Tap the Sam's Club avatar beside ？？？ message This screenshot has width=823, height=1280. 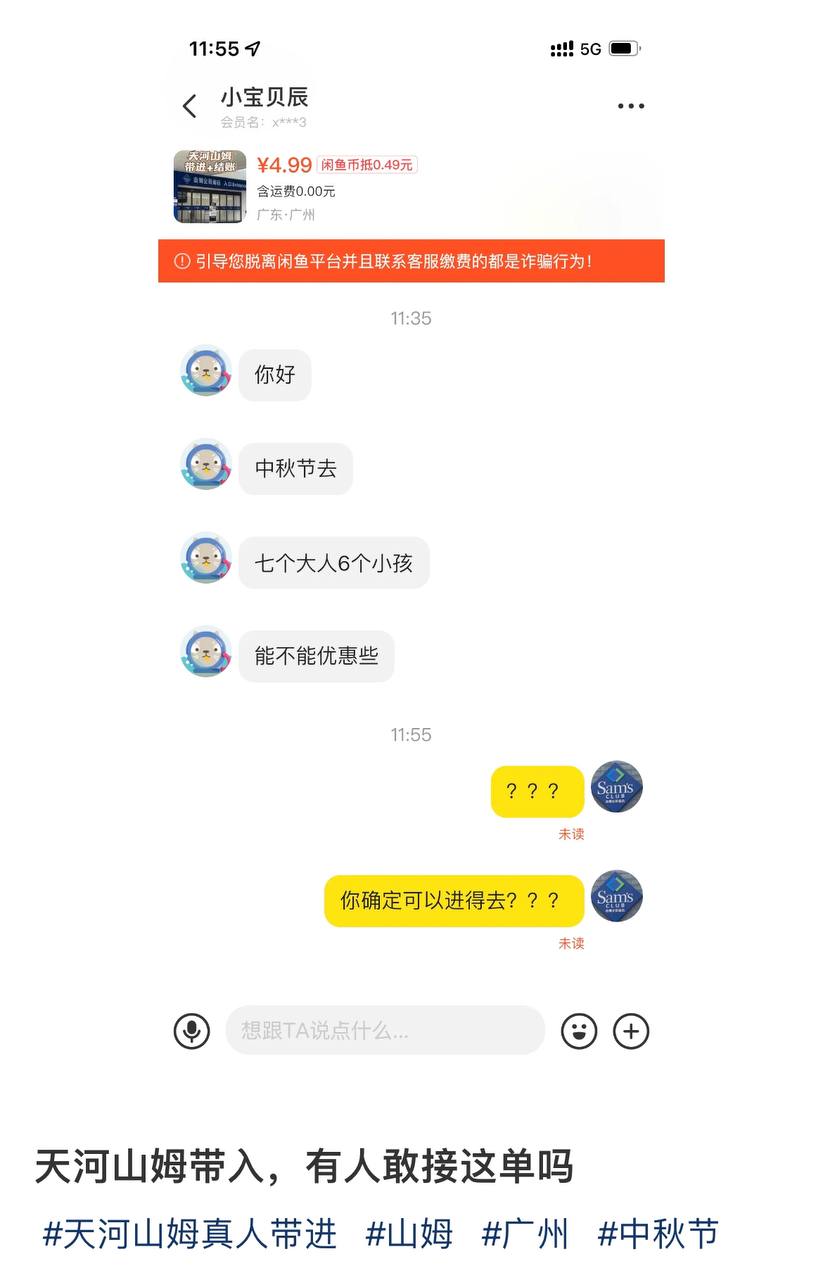click(616, 788)
